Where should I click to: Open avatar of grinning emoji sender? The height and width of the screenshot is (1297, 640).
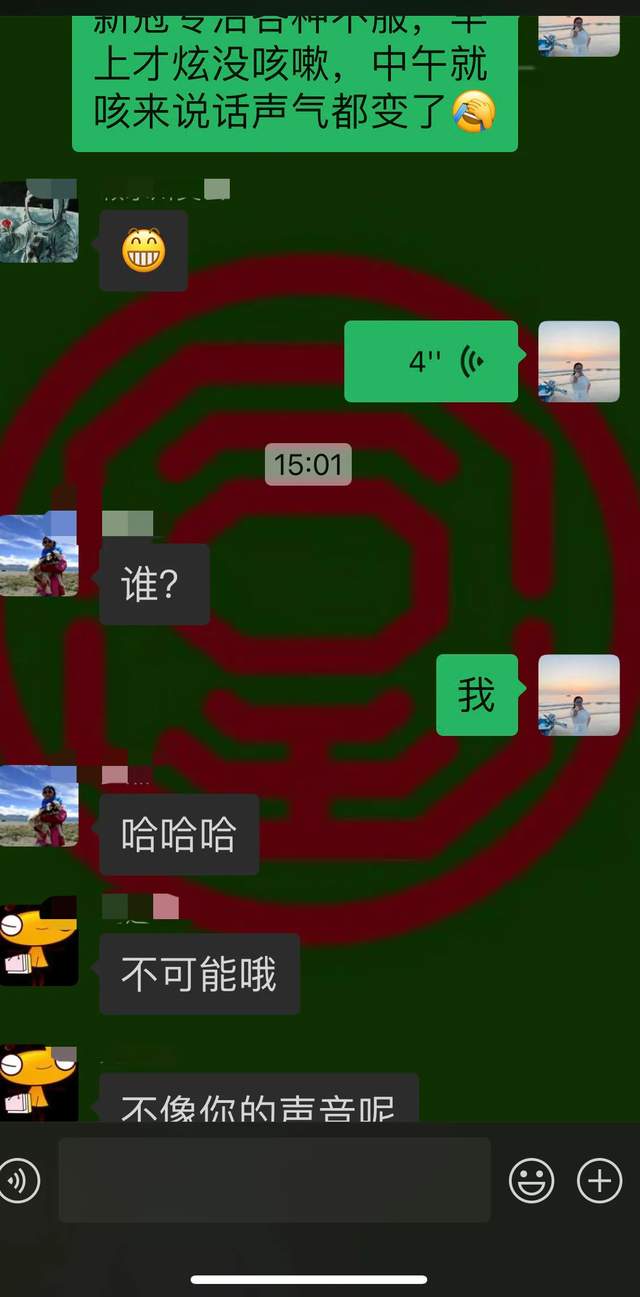click(x=38, y=222)
